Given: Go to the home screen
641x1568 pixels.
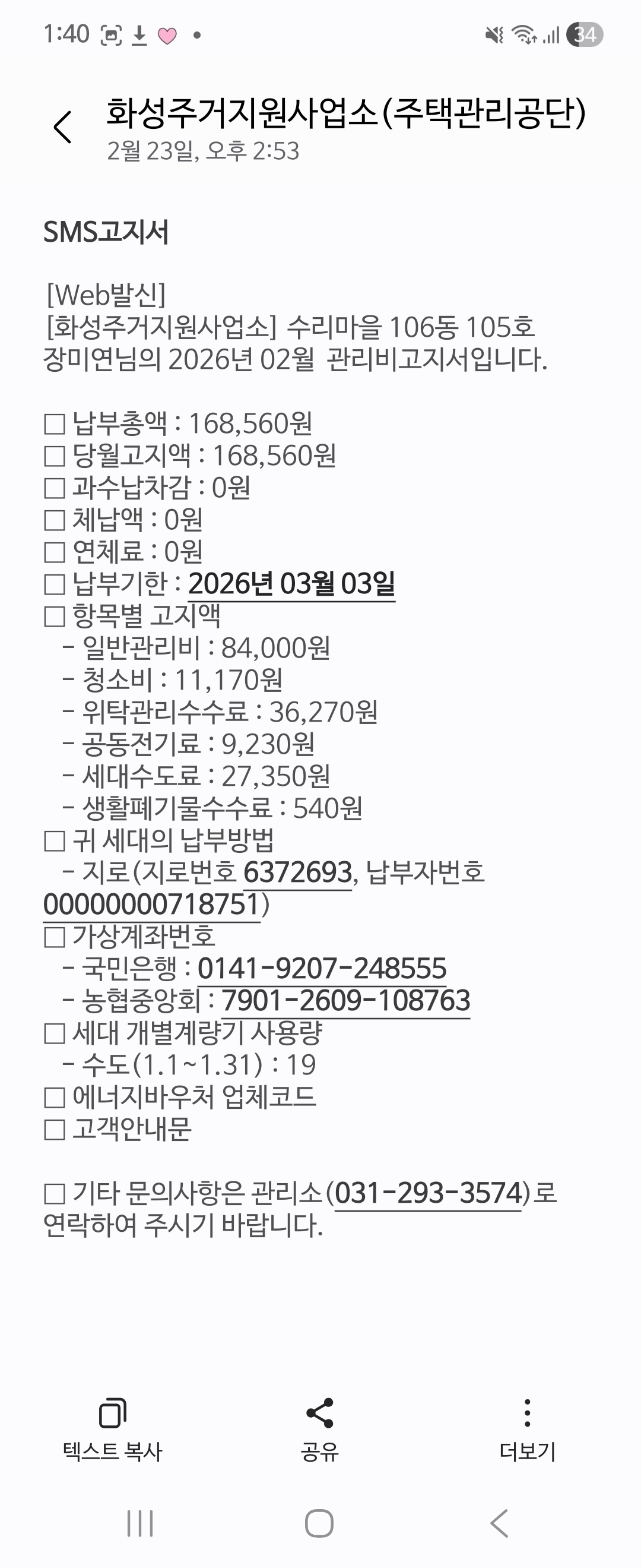Looking at the screenshot, I should (x=319, y=1523).
